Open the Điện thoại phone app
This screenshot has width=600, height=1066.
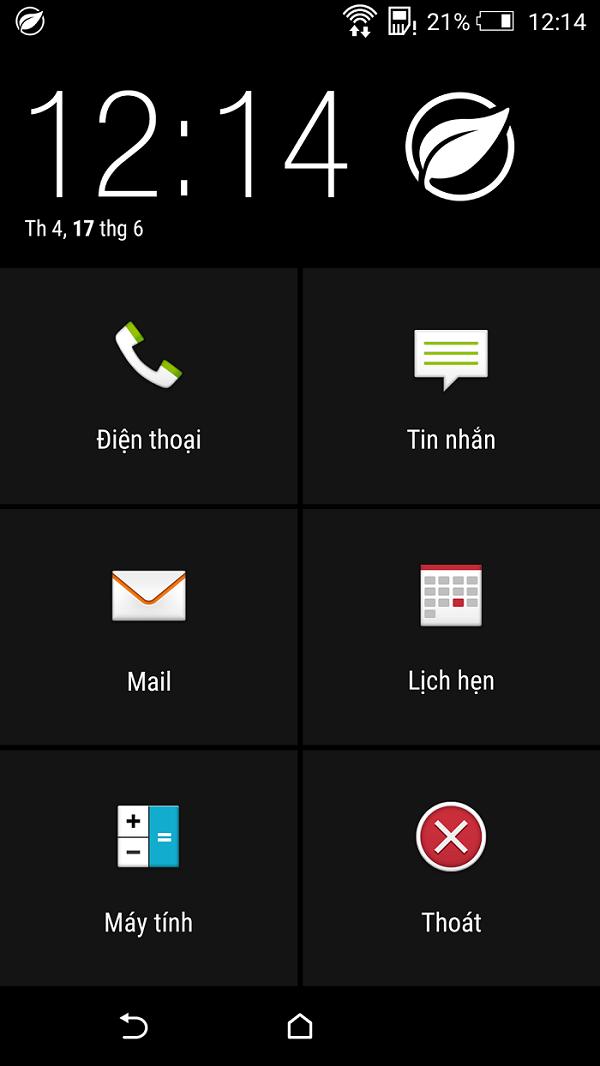(148, 385)
